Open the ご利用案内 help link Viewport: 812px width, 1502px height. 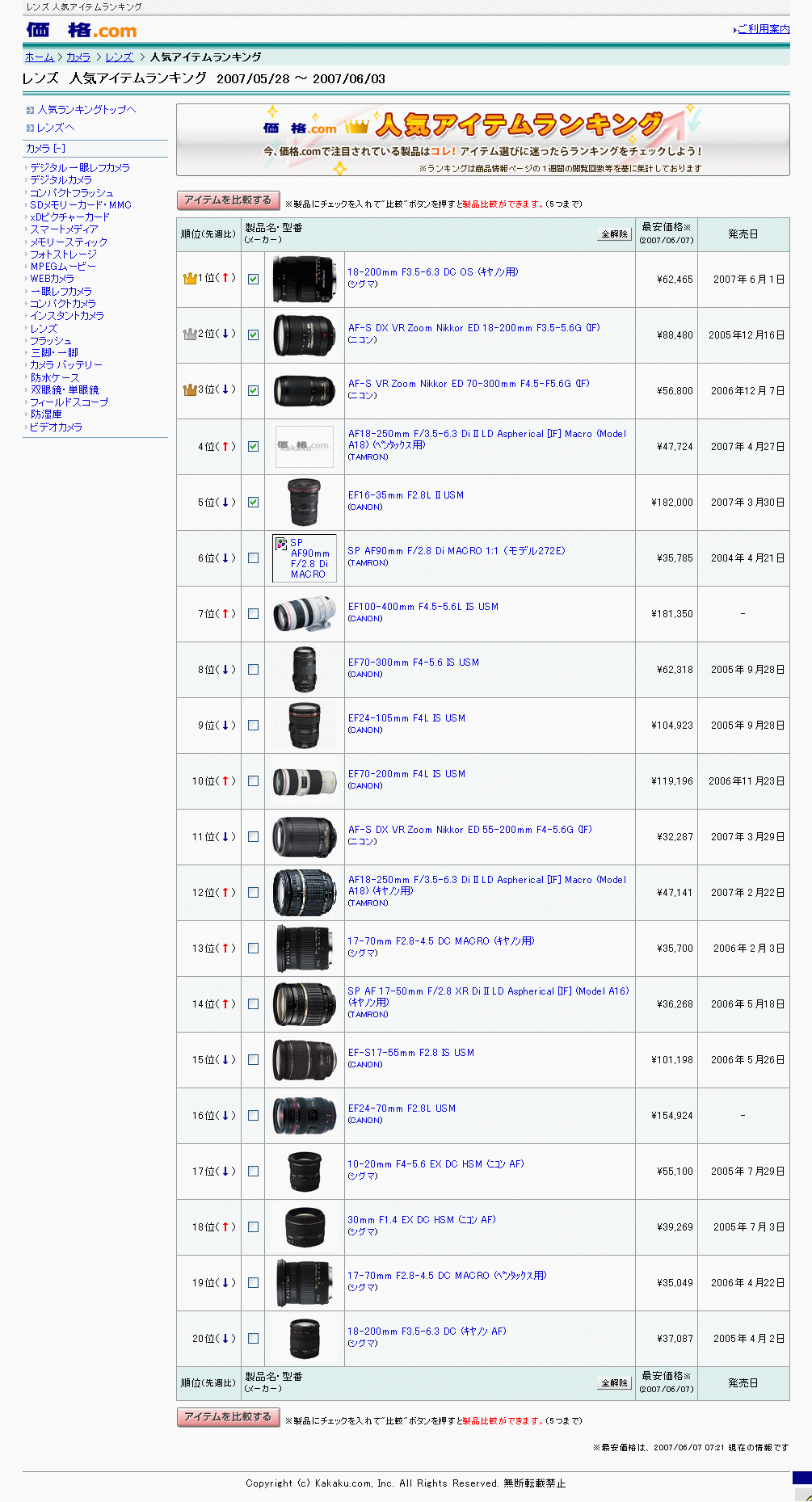coord(763,29)
